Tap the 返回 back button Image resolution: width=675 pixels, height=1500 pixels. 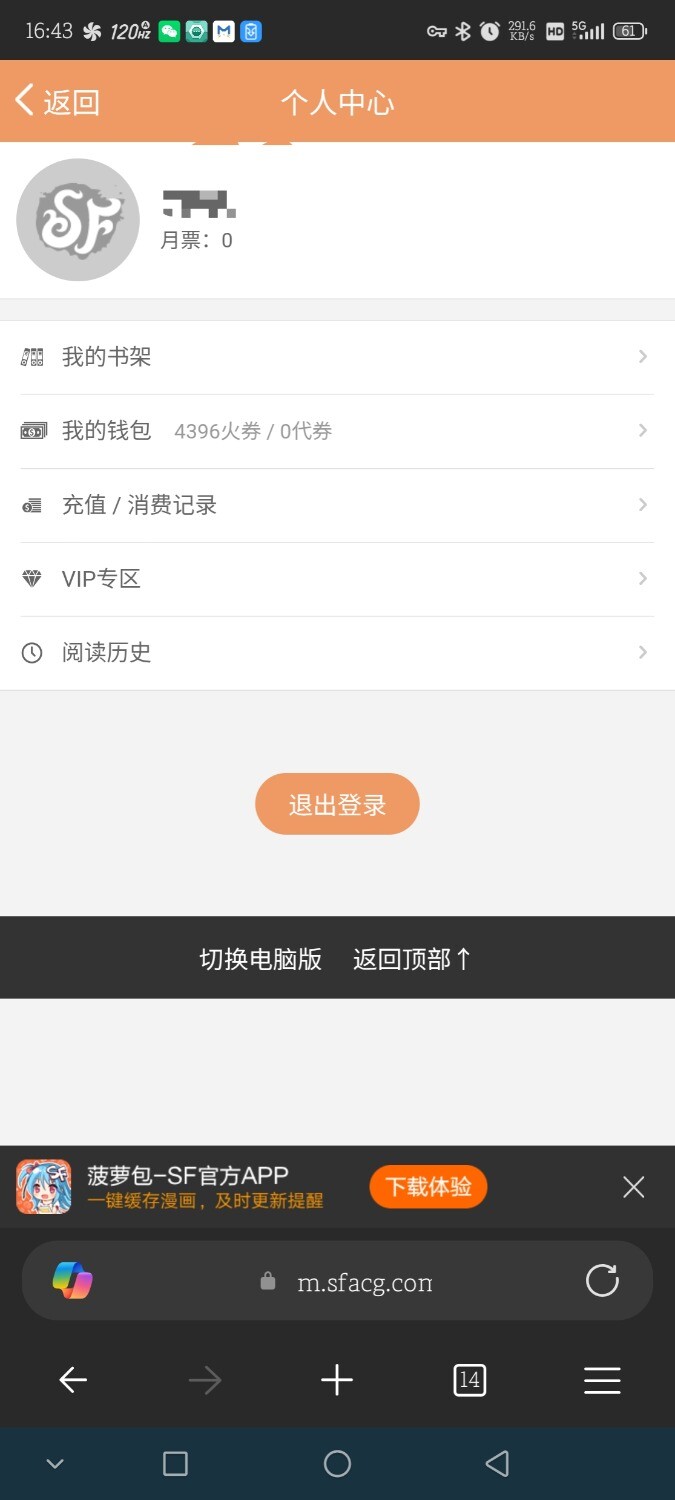coord(58,102)
